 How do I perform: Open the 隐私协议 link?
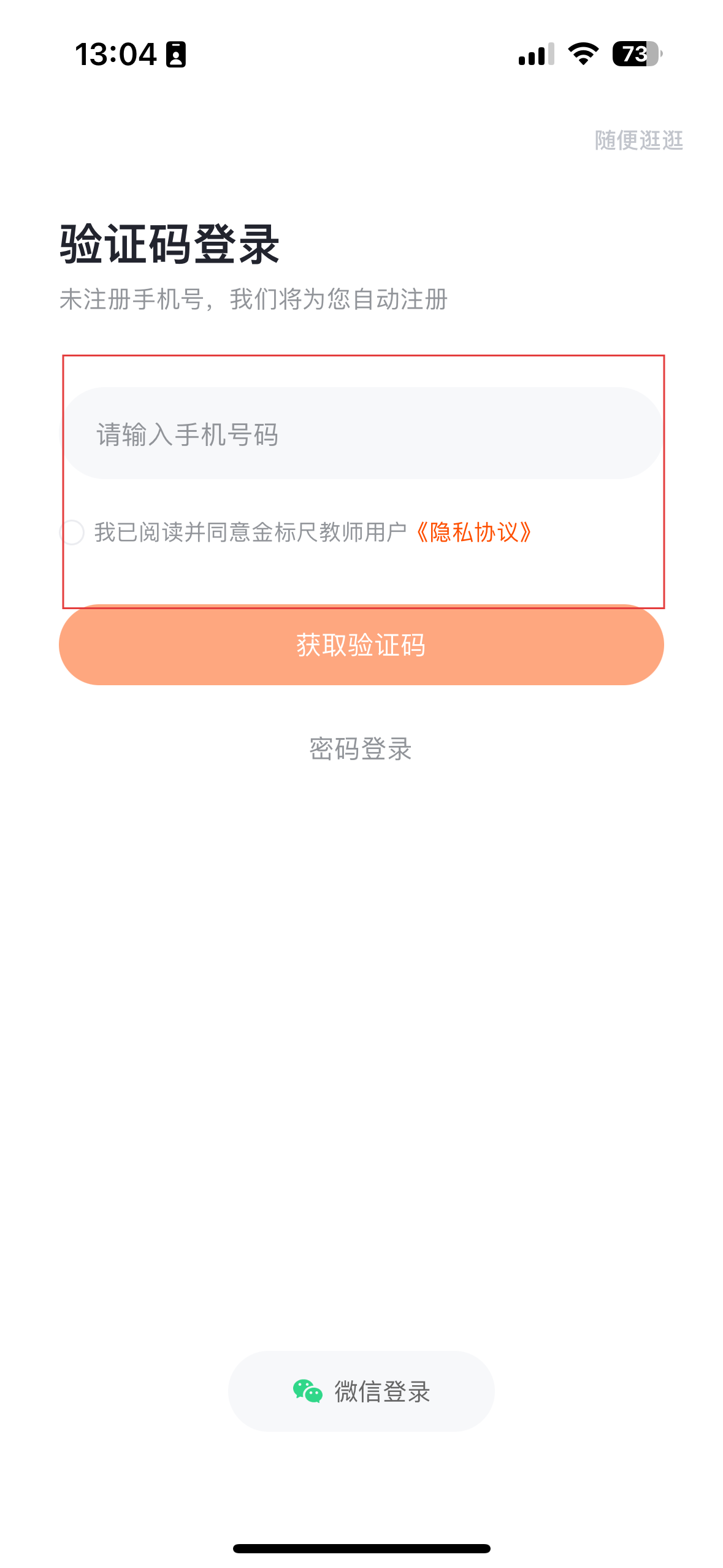point(473,532)
